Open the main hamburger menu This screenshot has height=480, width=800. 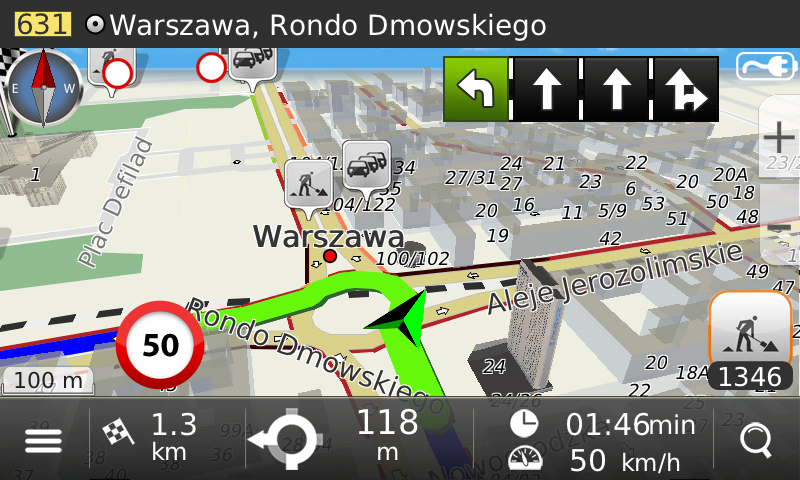(43, 440)
